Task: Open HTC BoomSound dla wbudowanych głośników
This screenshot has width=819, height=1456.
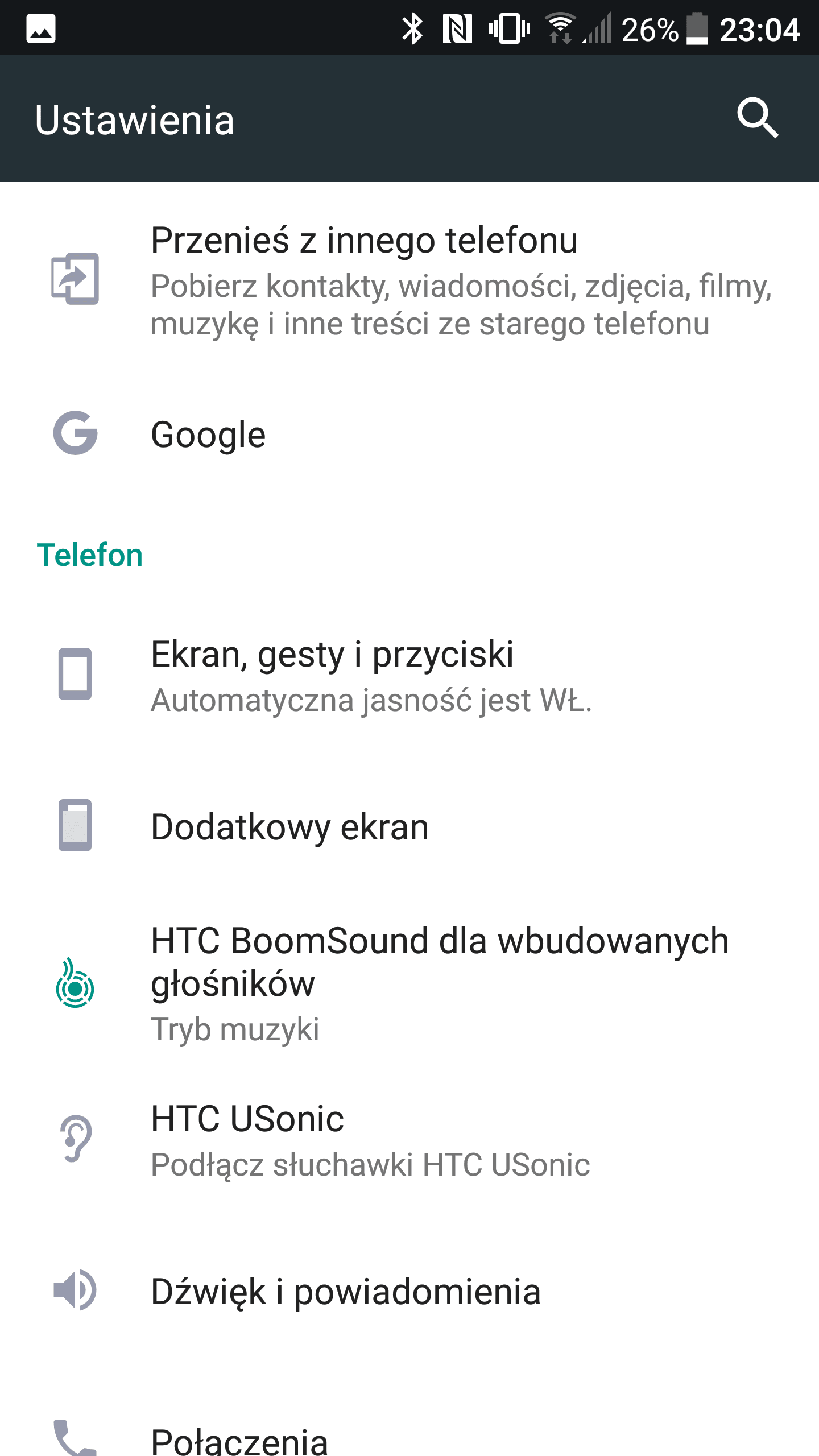Action: click(x=409, y=982)
